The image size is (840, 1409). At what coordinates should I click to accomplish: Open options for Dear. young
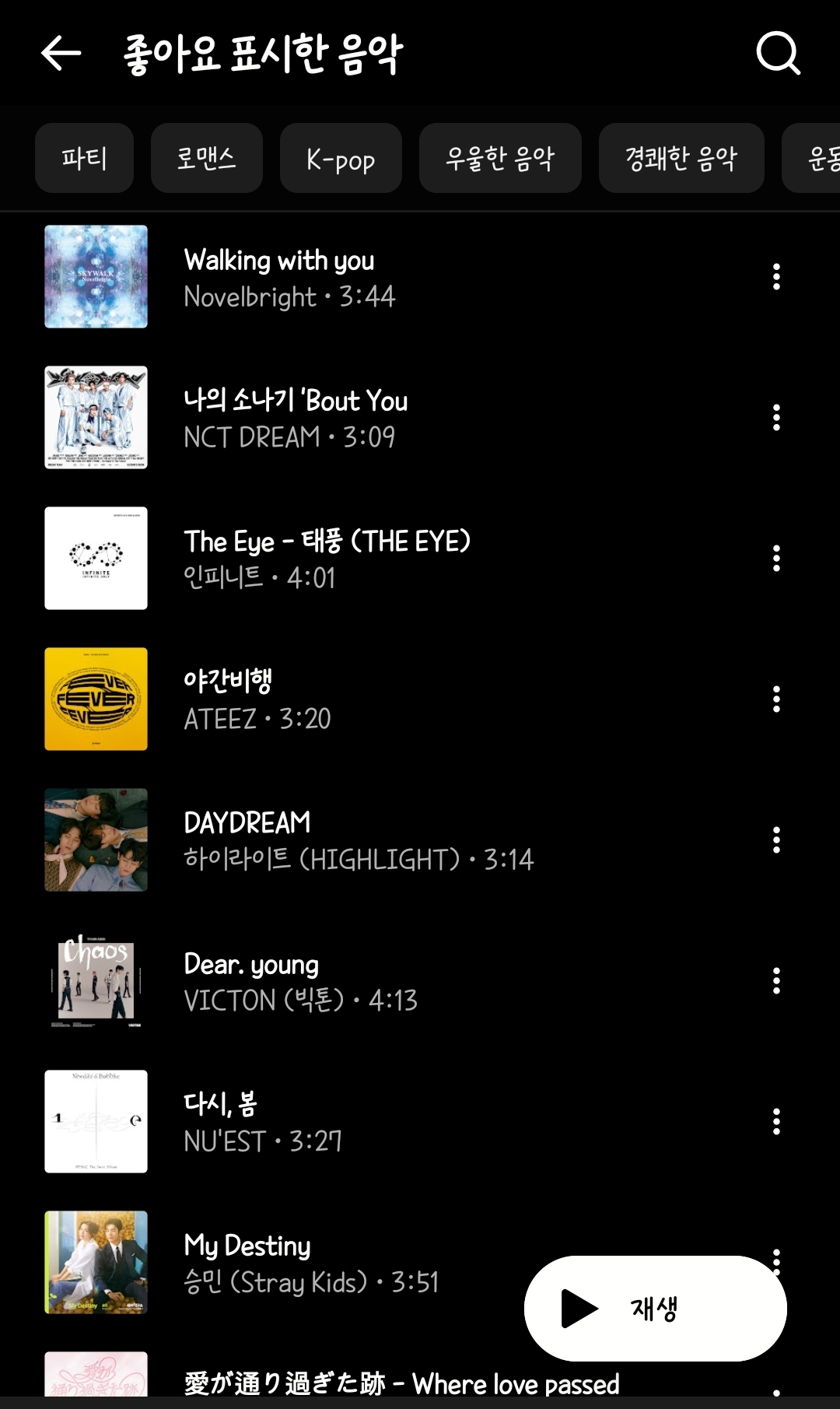click(x=776, y=981)
